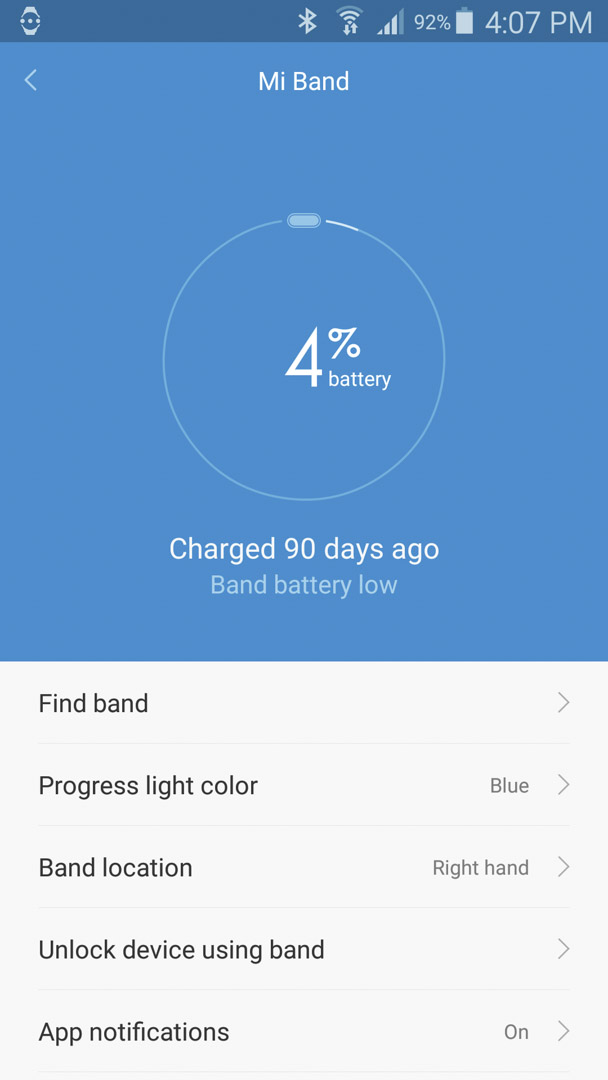Open the Find band option

click(304, 703)
